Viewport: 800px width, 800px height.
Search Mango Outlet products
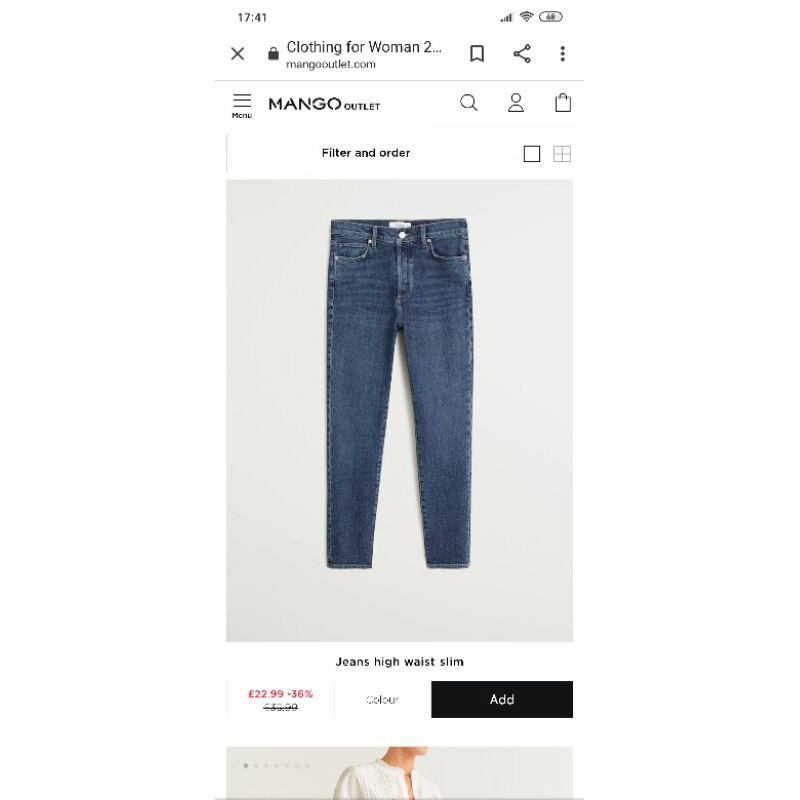coord(469,103)
